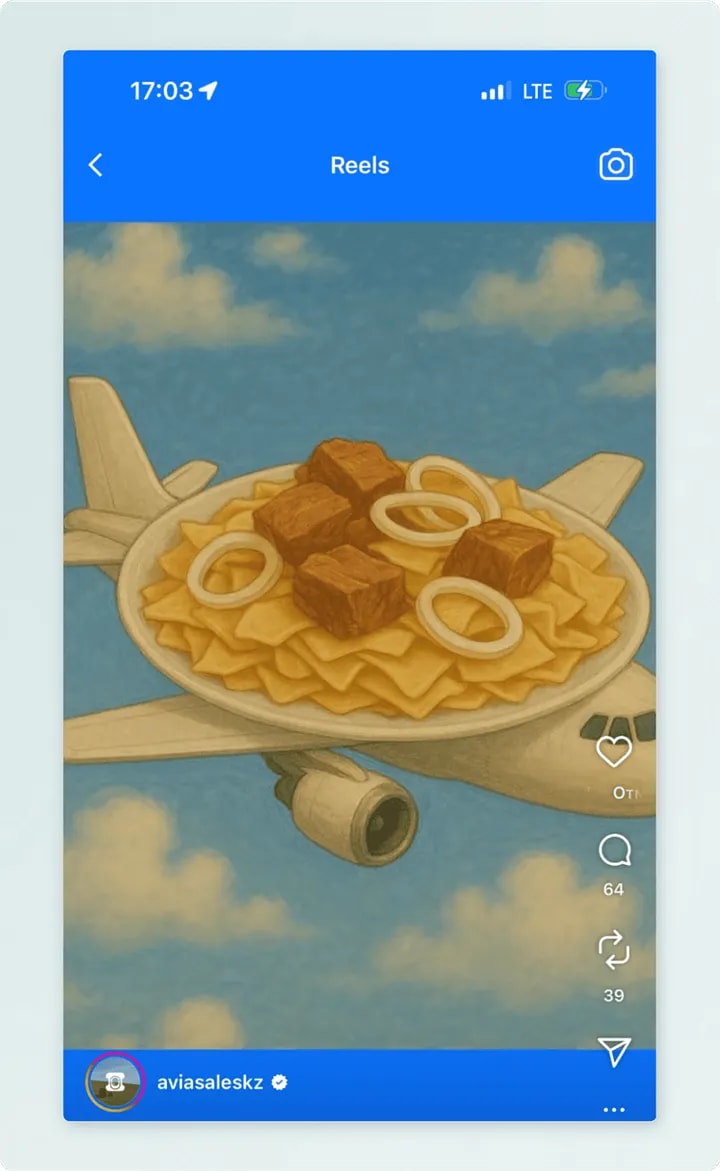Open the aviasaleskz profile picture
The image size is (720, 1171).
[x=114, y=1082]
